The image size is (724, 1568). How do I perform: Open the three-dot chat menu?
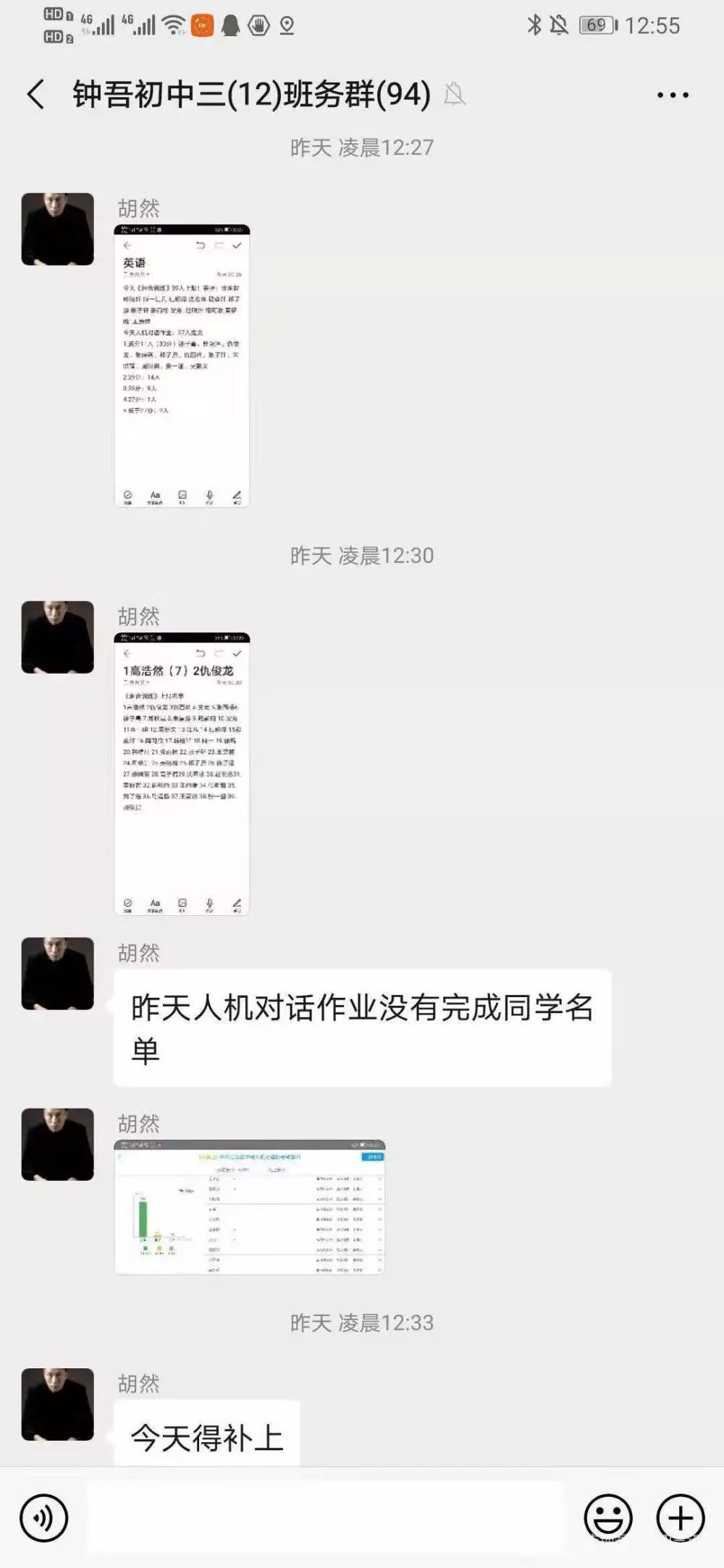pos(673,95)
